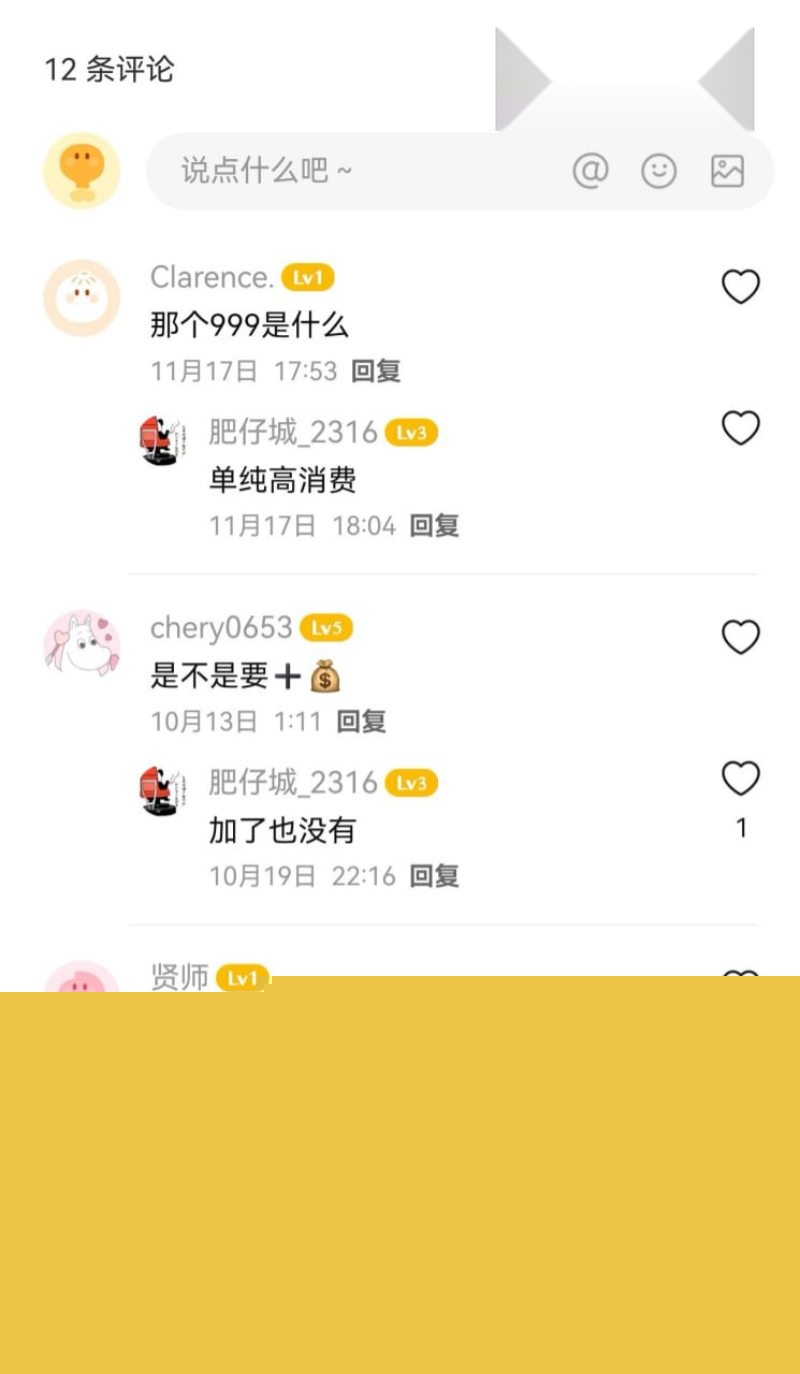Viewport: 800px width, 1374px height.
Task: Click Clarence.'s Lv1 level badge
Action: 308,277
